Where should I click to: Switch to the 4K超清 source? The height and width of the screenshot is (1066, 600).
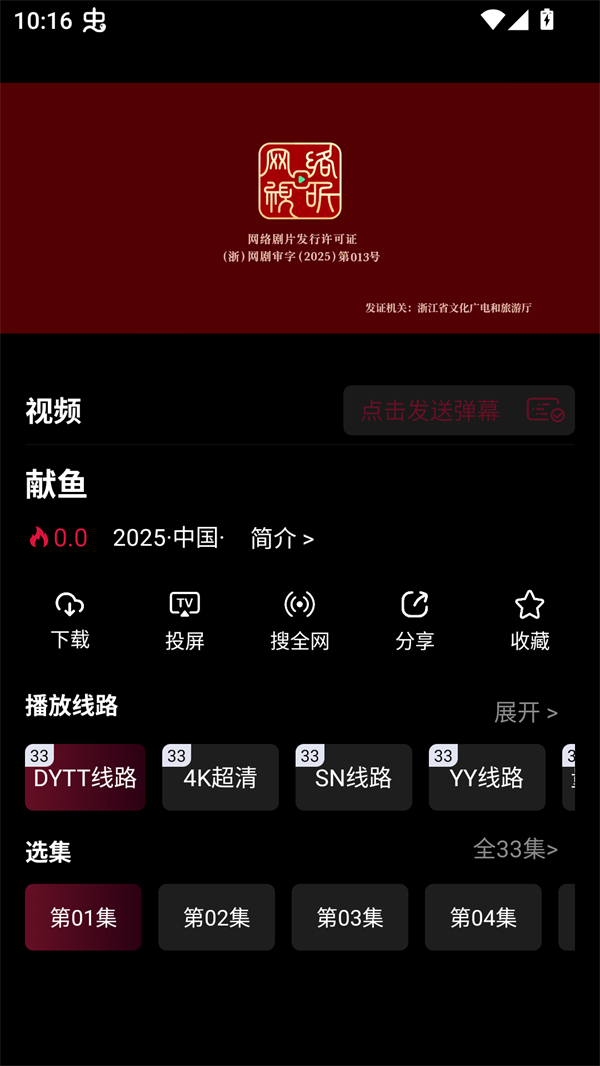[x=220, y=778]
